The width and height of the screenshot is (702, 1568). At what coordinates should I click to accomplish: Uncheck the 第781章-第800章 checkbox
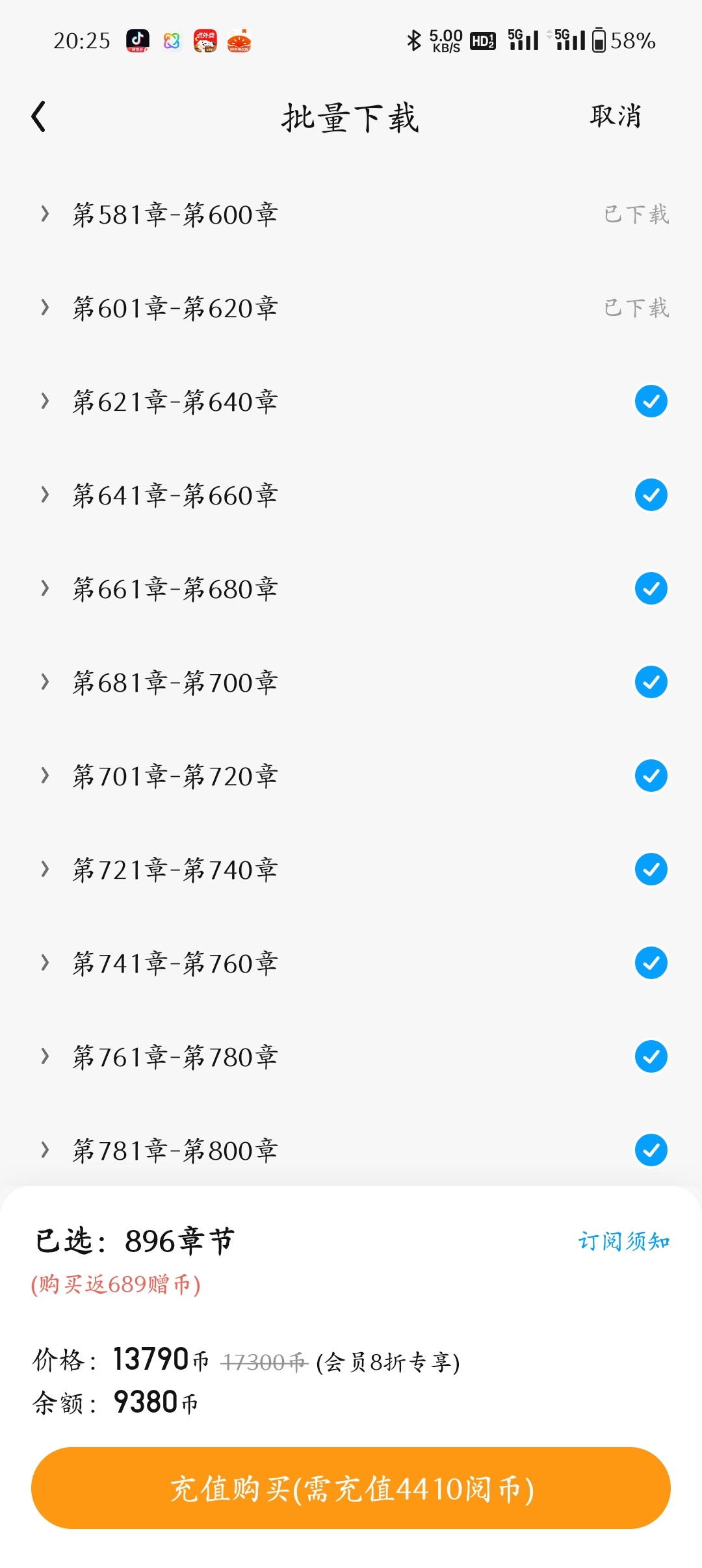pyautogui.click(x=651, y=1150)
